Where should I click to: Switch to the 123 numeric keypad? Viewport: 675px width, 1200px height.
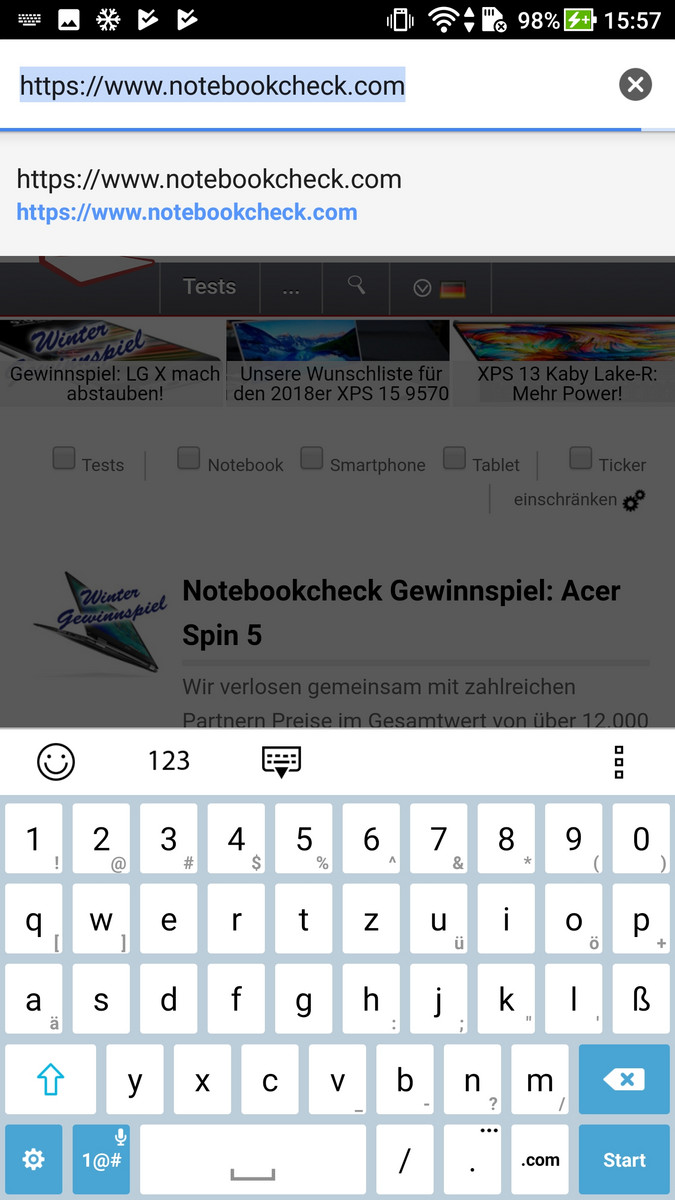(x=169, y=761)
